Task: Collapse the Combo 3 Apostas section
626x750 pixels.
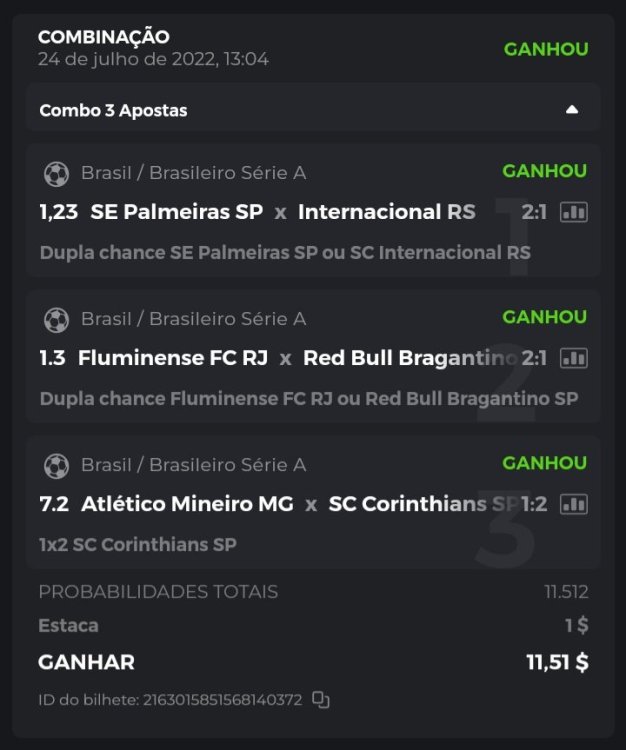Action: [x=572, y=110]
